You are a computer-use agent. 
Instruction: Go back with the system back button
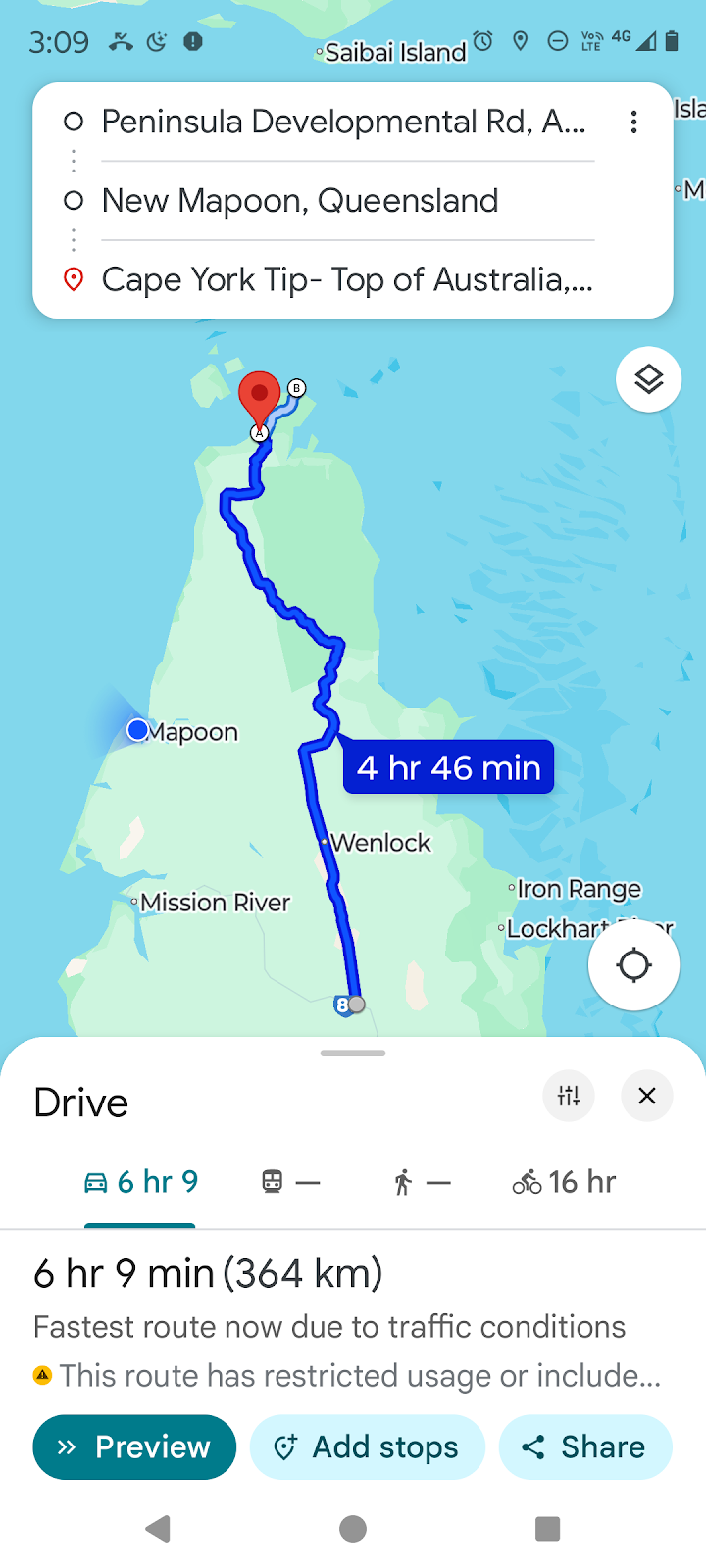[x=158, y=1529]
